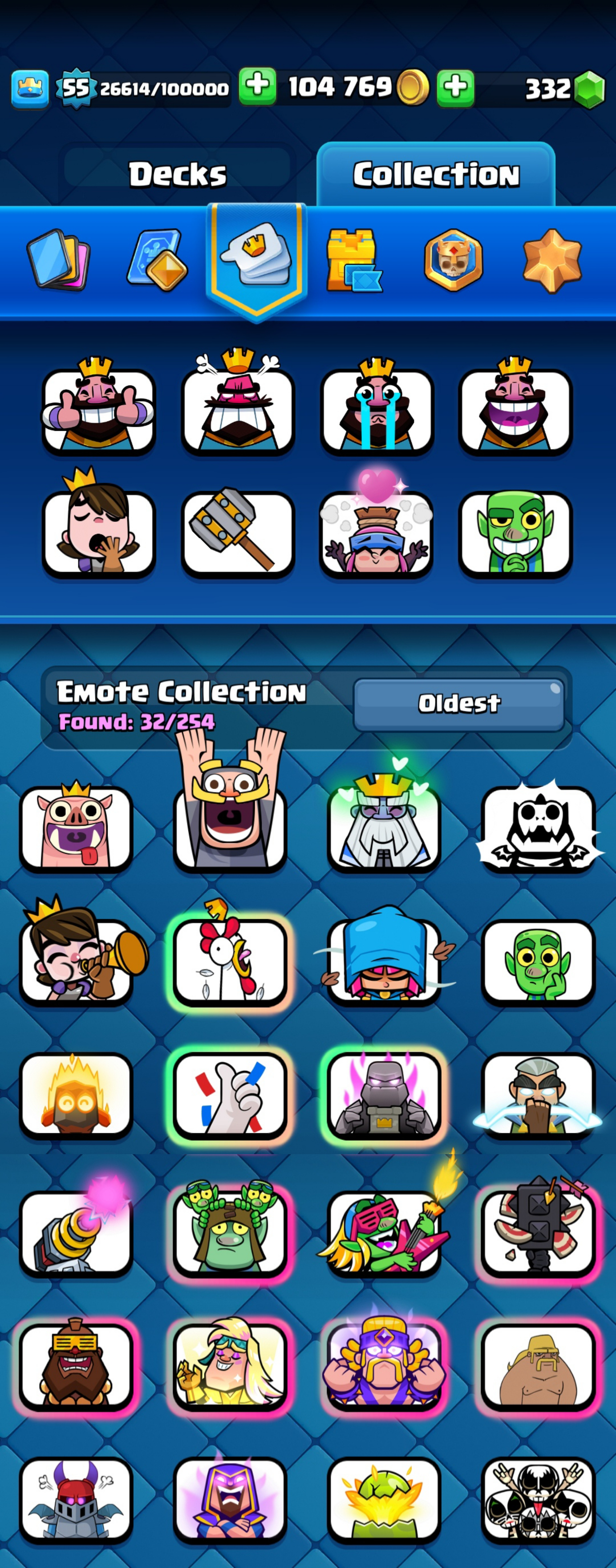616x1568 pixels.
Task: Open the tower troops gem-tile tab
Action: 157,261
